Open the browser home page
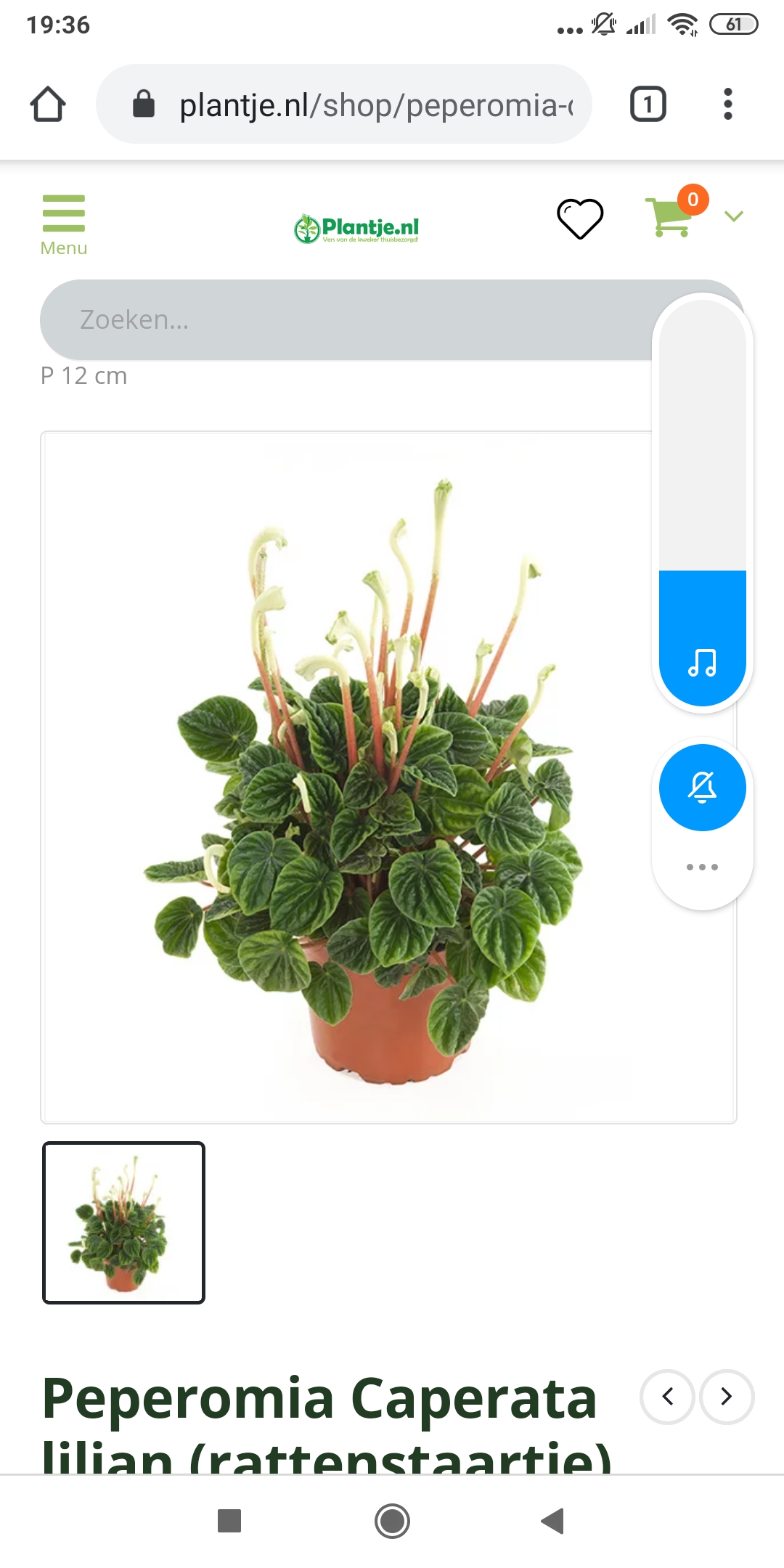 pyautogui.click(x=48, y=105)
